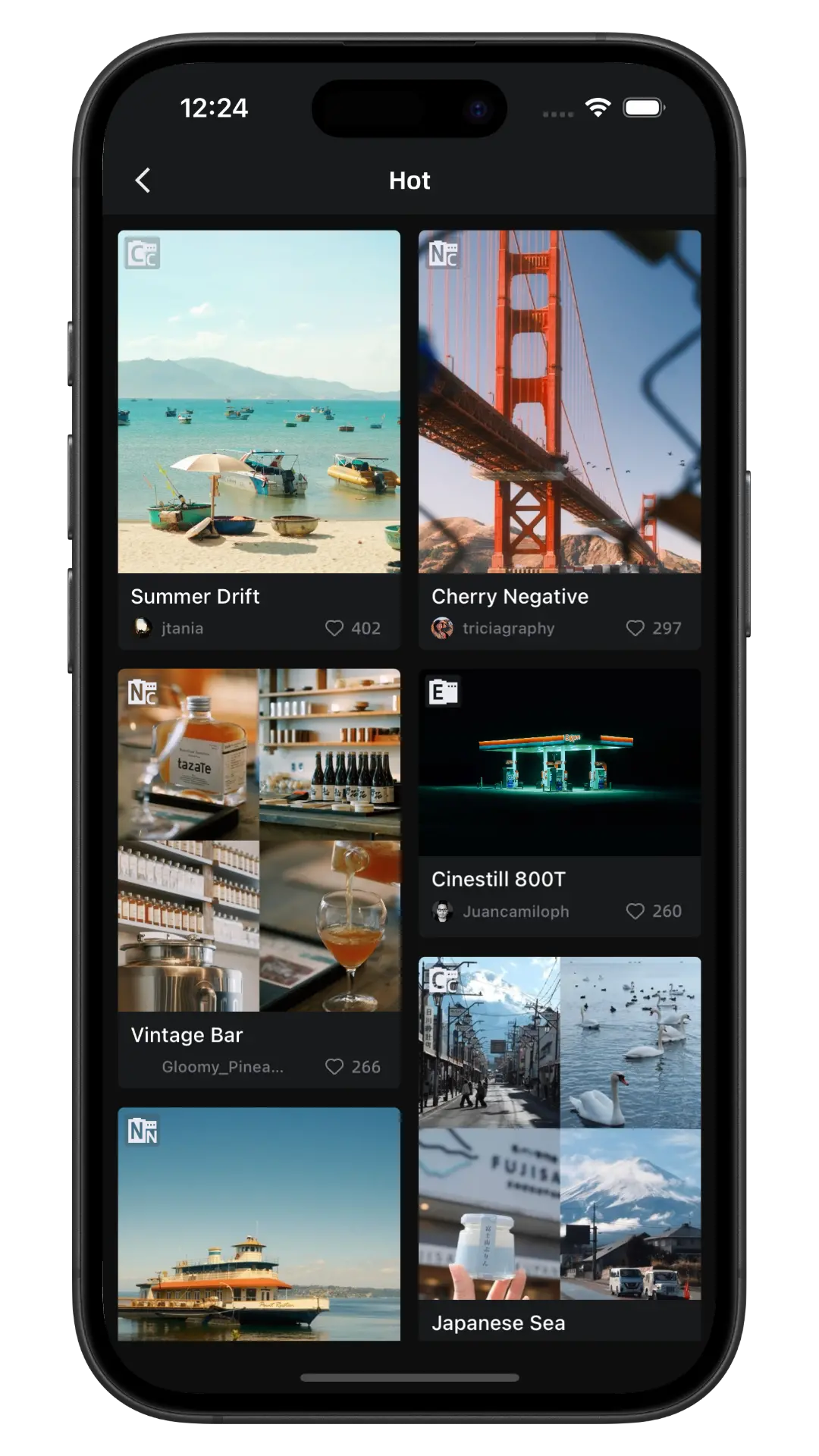Viewport: 819px width, 1456px height.
Task: Open the Summer Drift preset card
Action: pyautogui.click(x=259, y=402)
